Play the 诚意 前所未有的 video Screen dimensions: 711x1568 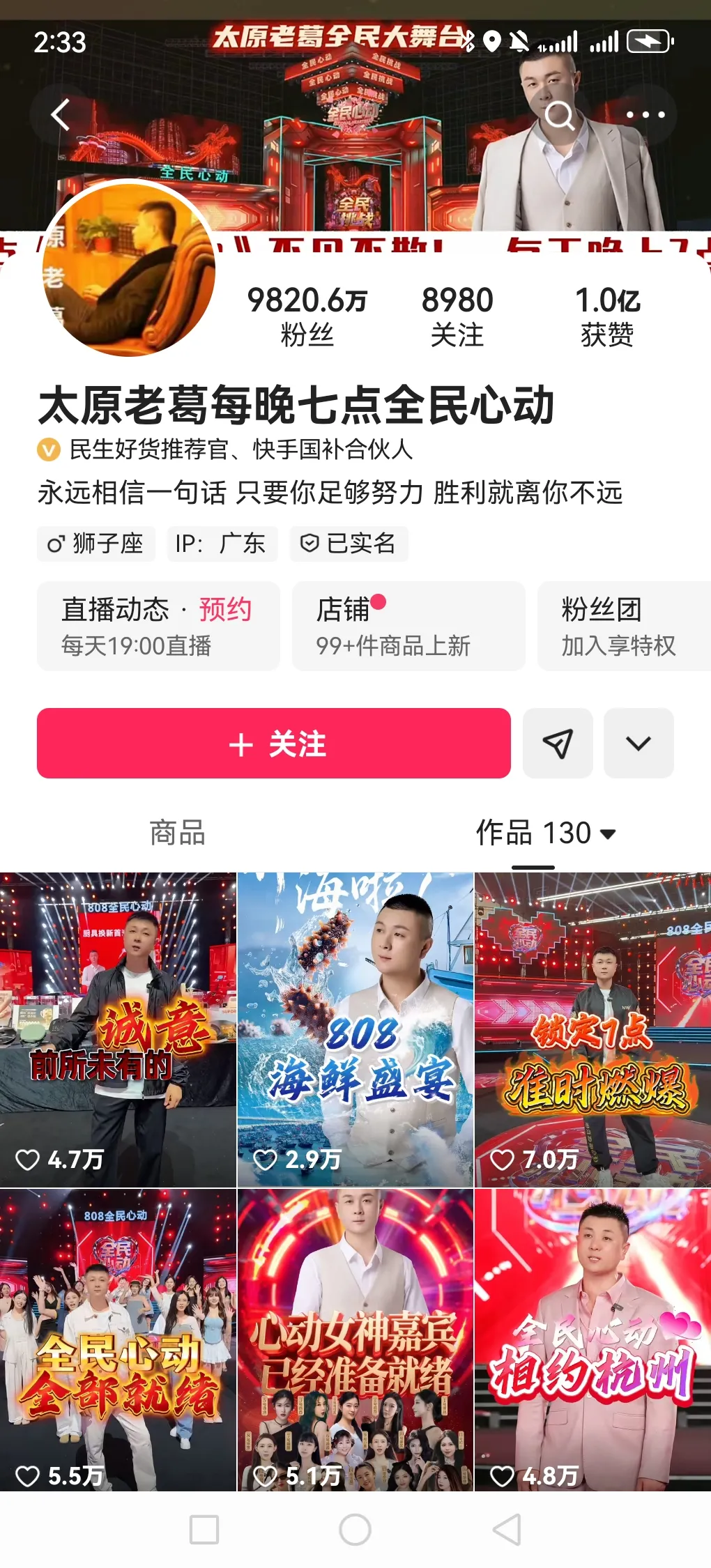tap(118, 1029)
